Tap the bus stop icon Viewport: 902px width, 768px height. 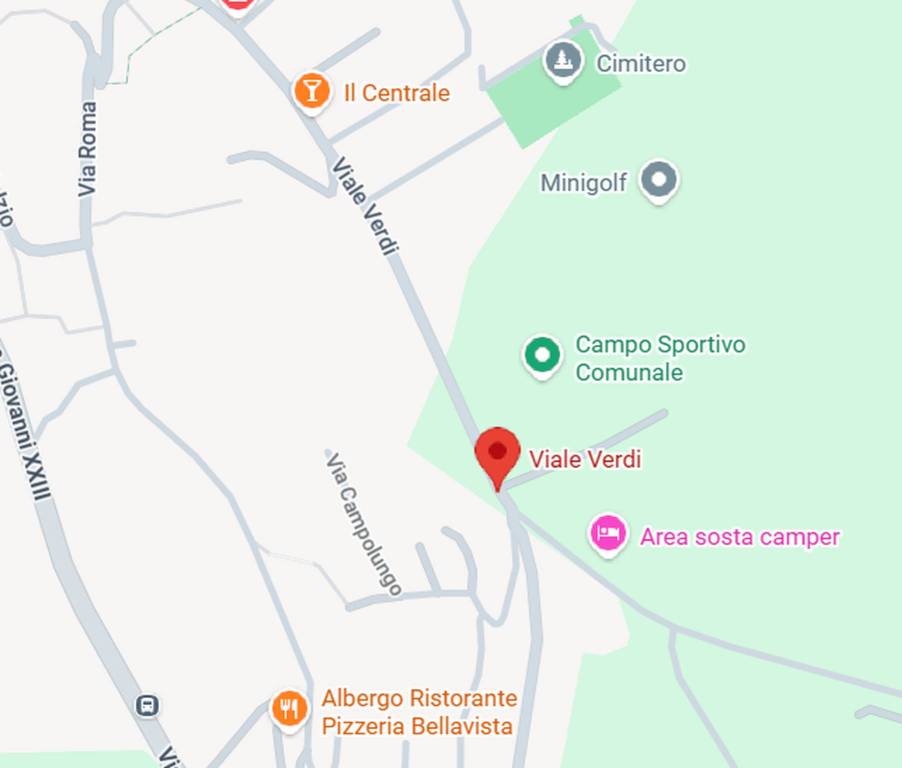147,706
